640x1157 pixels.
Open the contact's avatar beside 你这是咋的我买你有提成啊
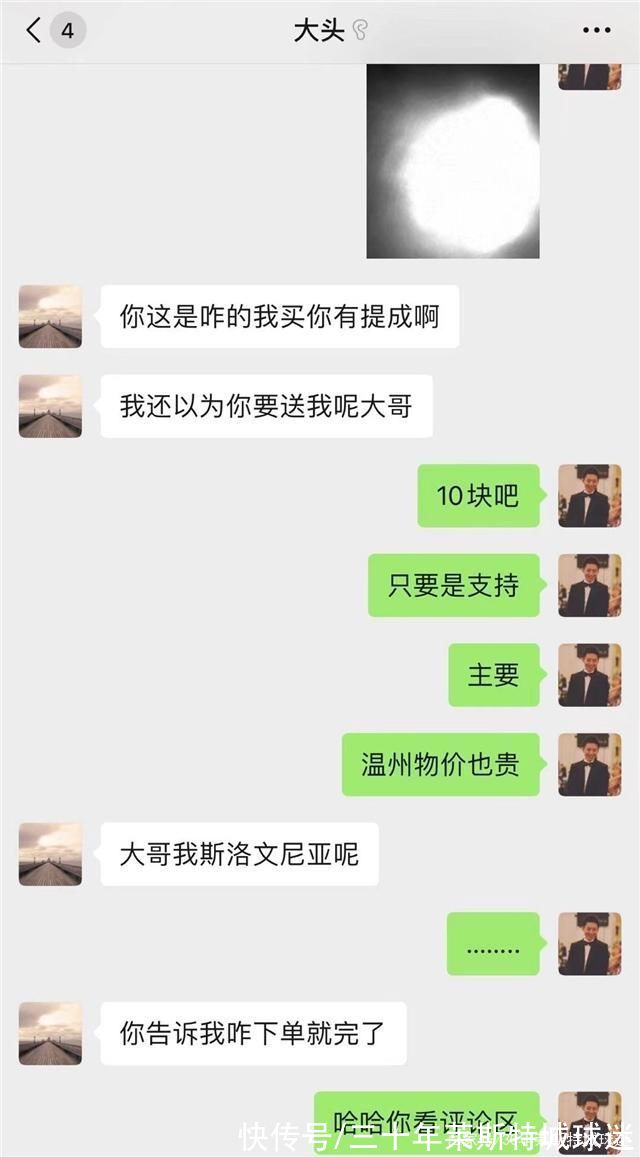tap(50, 317)
